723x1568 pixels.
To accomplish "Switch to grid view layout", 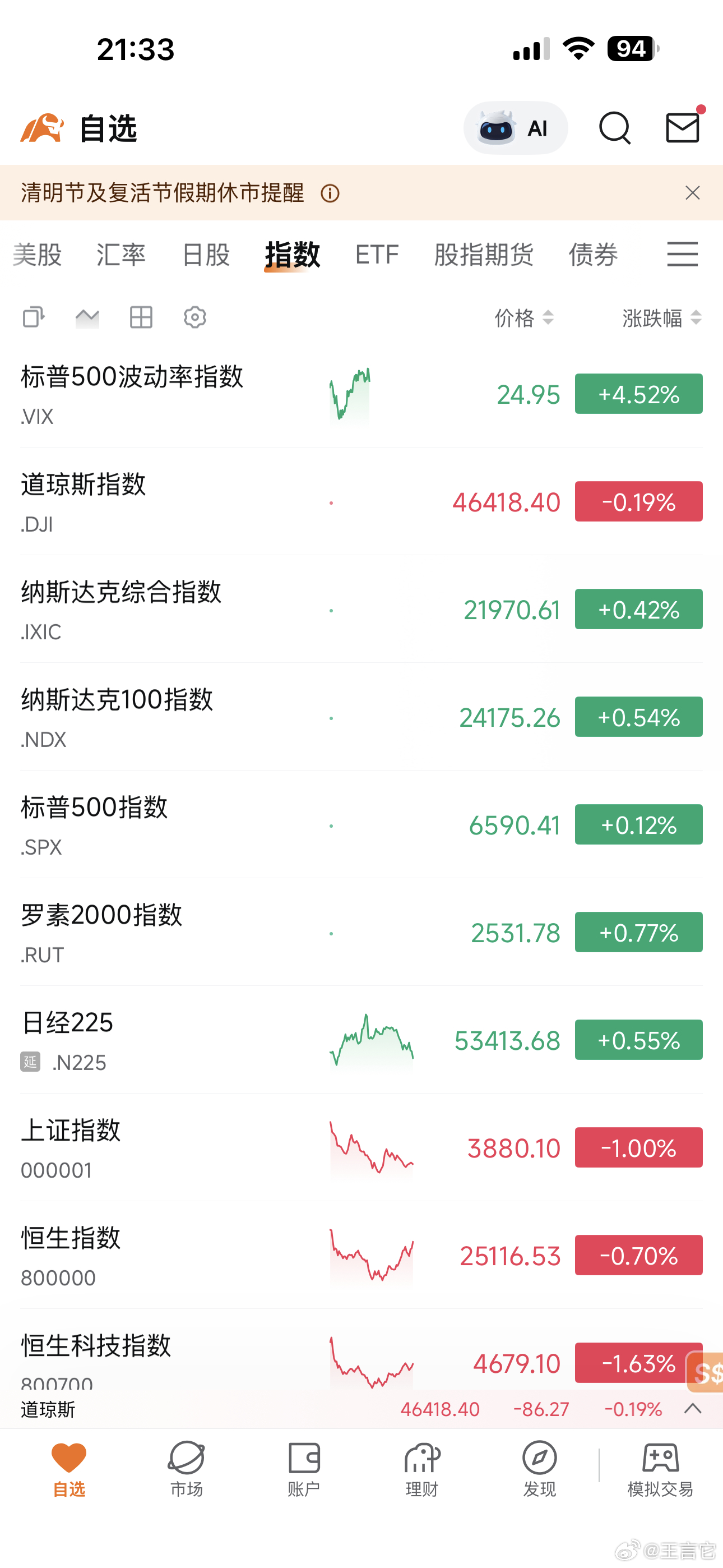I will coord(140,317).
